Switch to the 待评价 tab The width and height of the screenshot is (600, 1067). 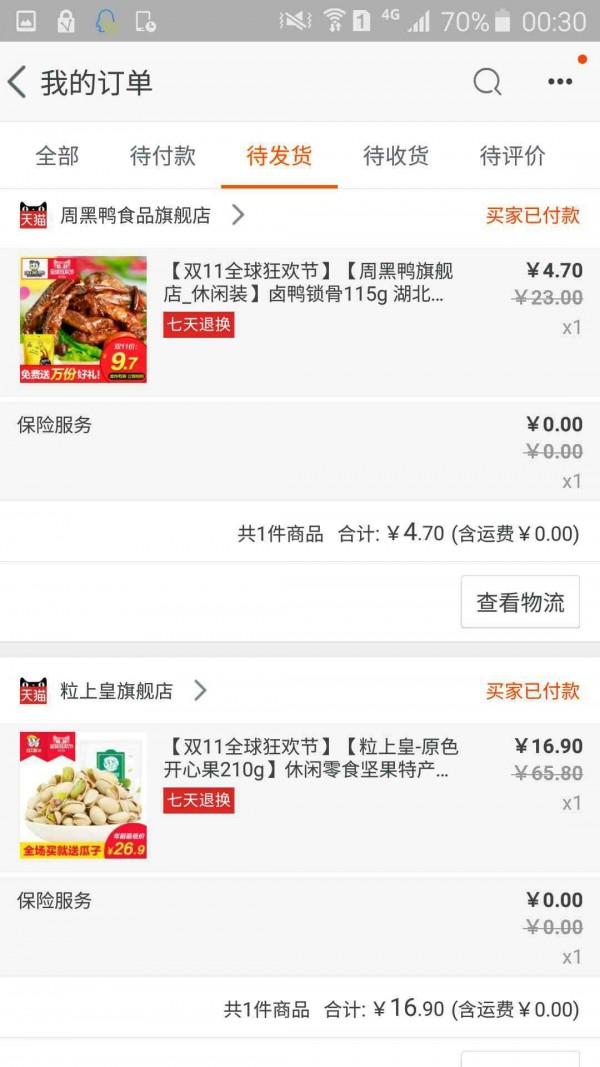coord(512,156)
